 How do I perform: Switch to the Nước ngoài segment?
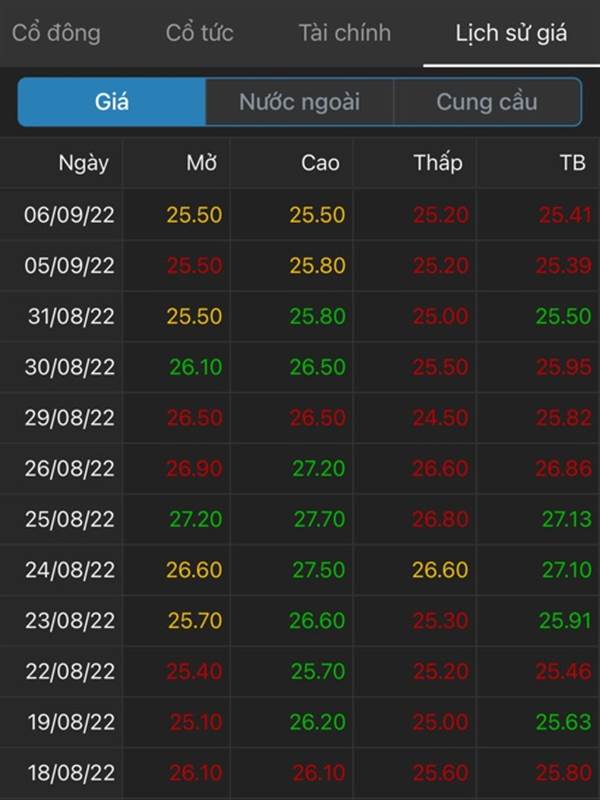(x=299, y=102)
